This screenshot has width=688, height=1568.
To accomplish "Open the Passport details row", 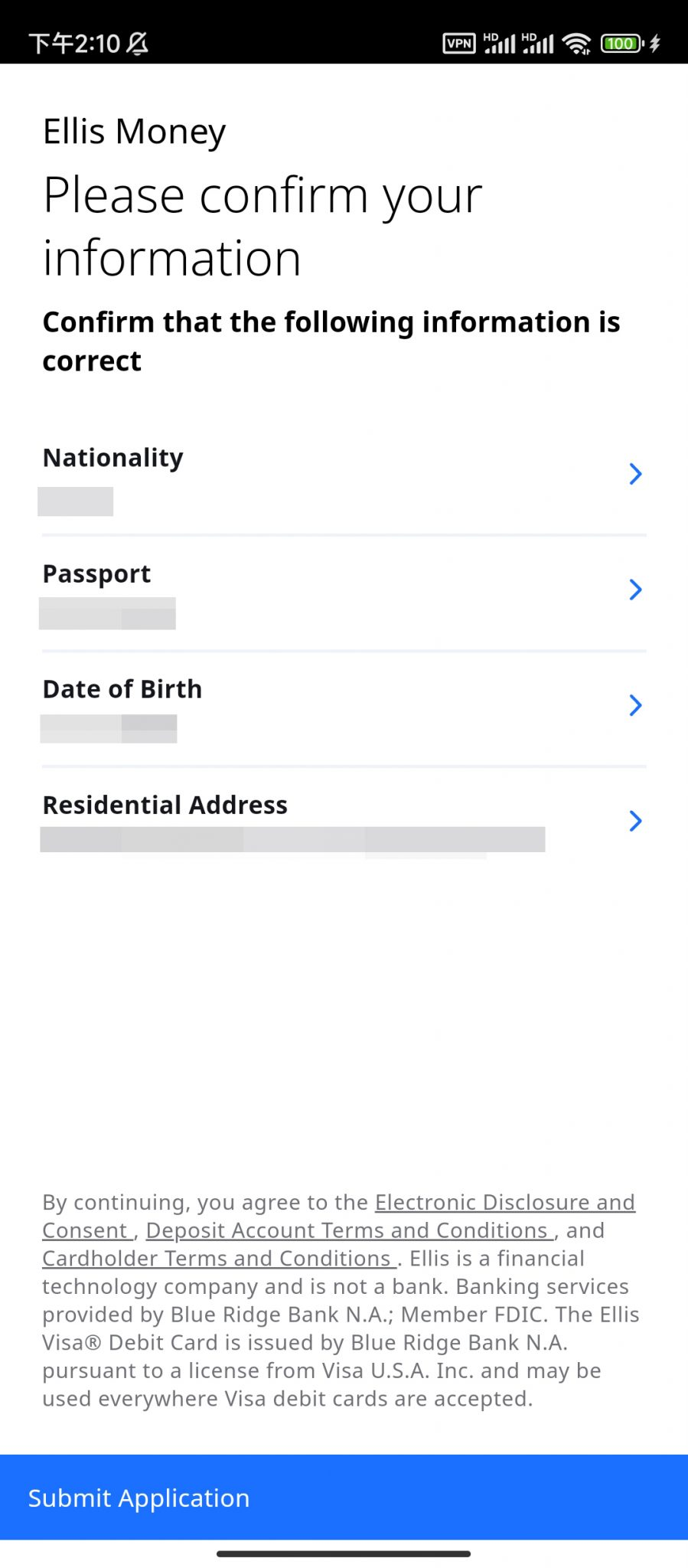I will pyautogui.click(x=344, y=593).
